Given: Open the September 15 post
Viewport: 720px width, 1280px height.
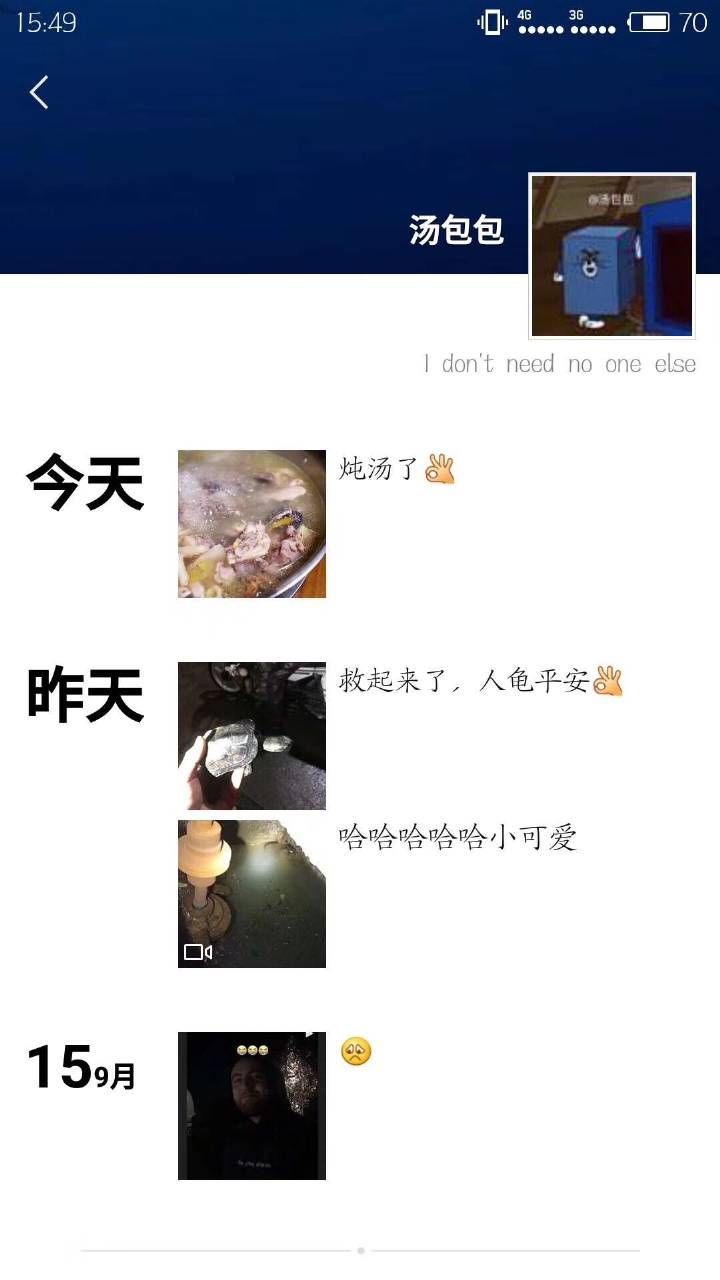Looking at the screenshot, I should pos(252,1106).
